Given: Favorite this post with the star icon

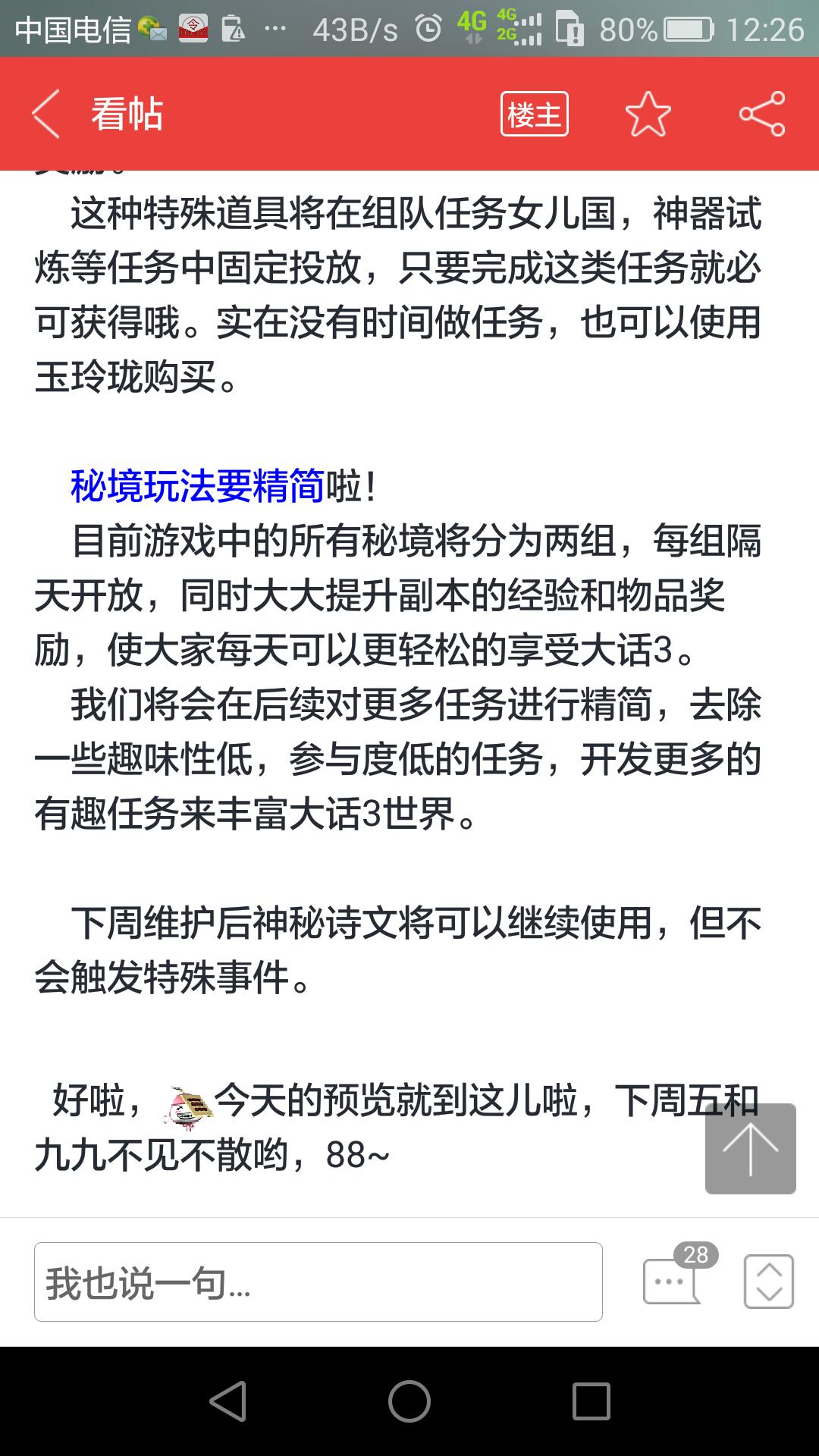Looking at the screenshot, I should pos(648,115).
